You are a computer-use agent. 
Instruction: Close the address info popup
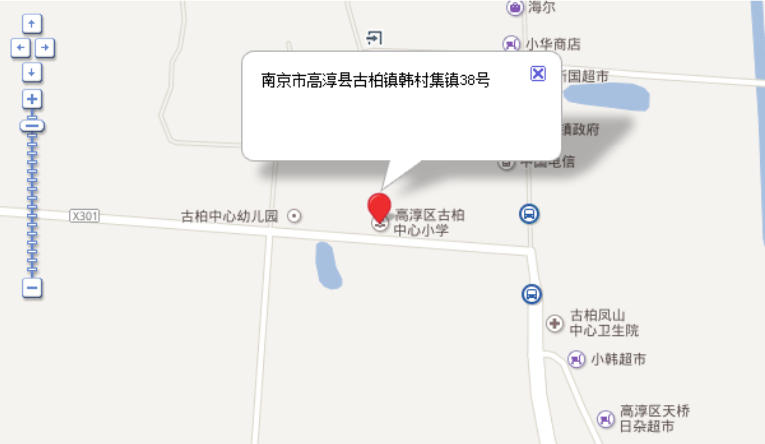click(538, 73)
